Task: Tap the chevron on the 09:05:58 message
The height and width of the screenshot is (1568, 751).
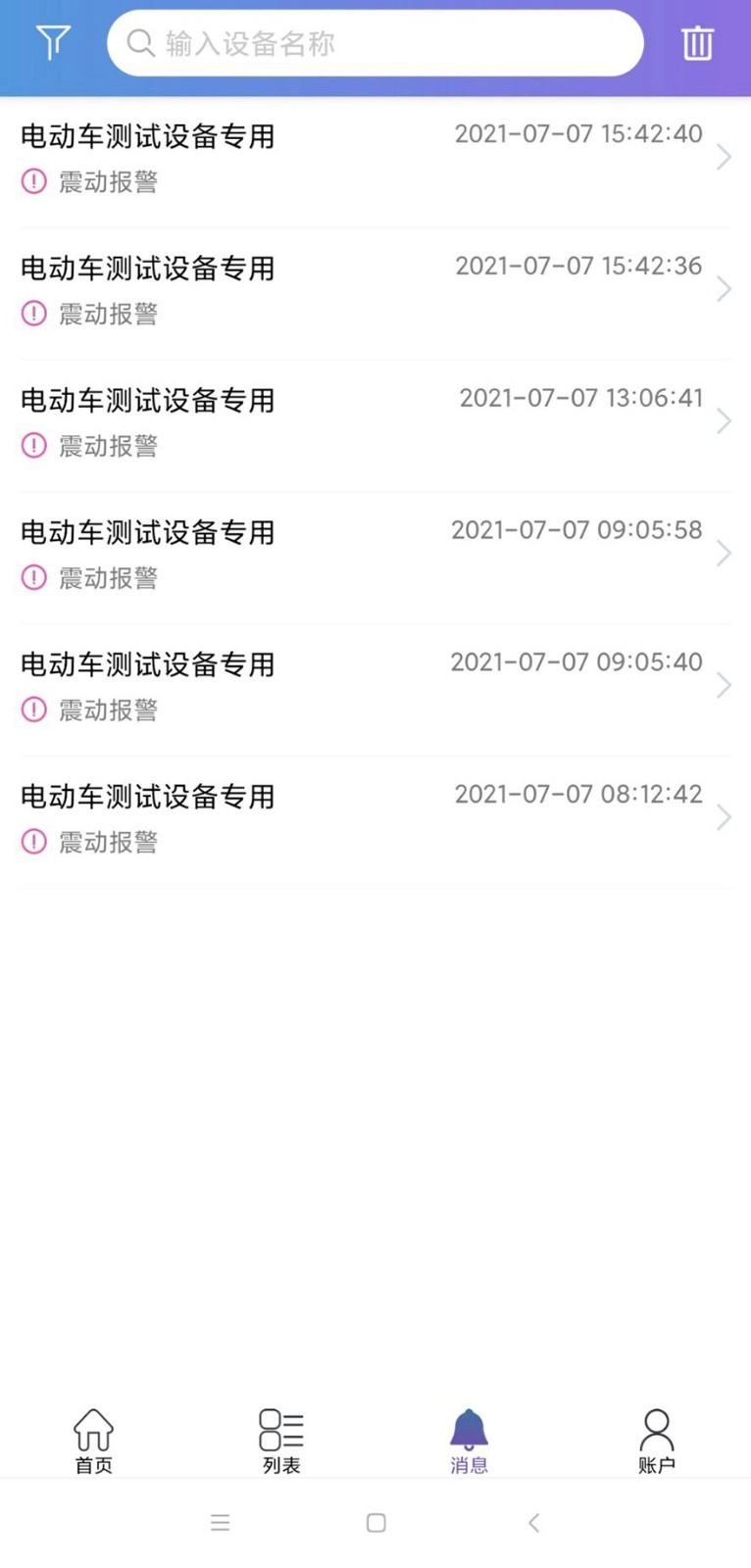Action: [725, 553]
